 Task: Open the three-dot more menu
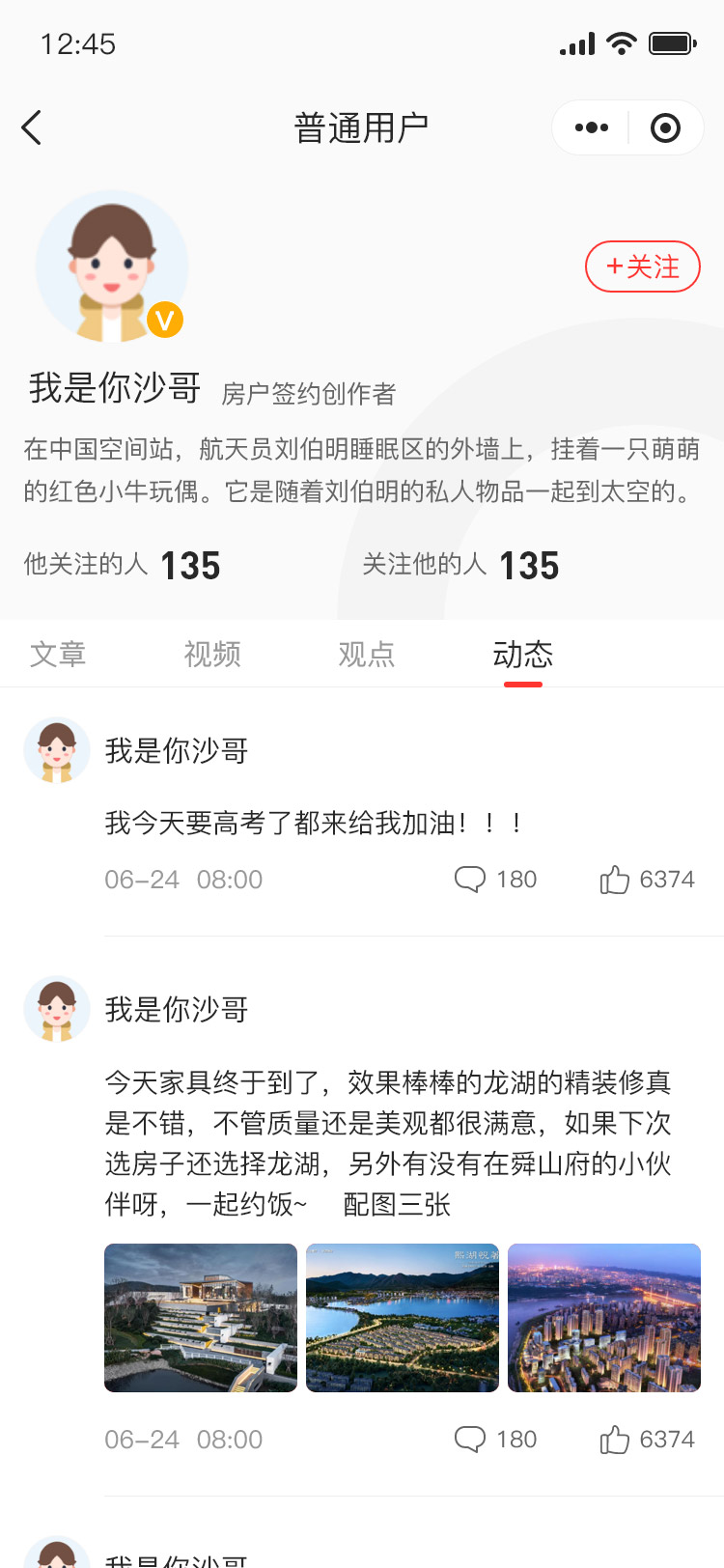[x=591, y=127]
